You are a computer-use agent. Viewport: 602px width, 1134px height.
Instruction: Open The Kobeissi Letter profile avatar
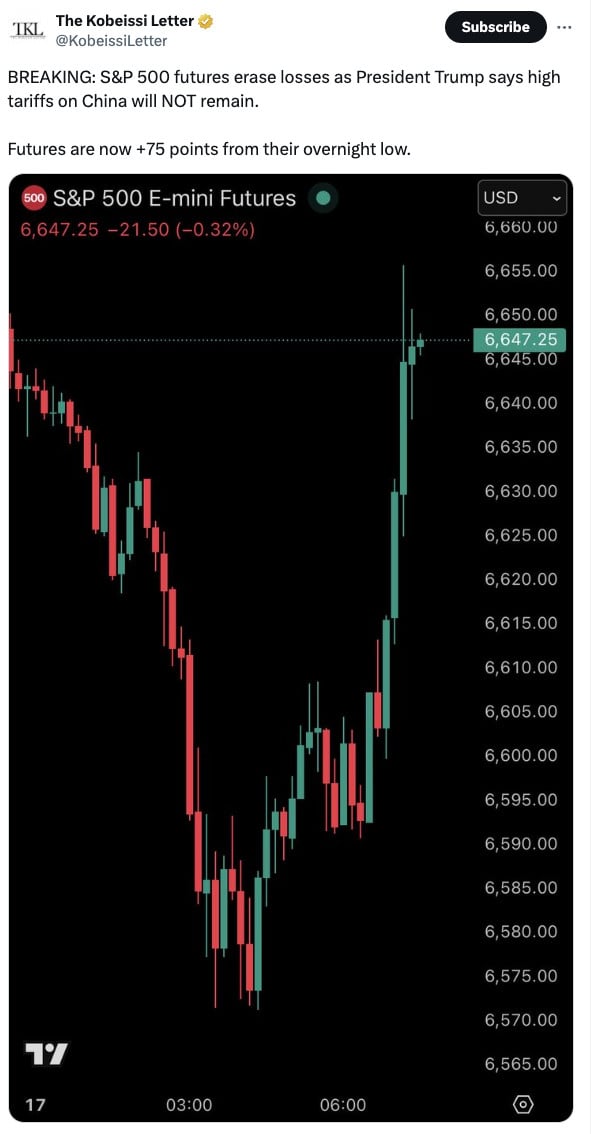point(27,29)
